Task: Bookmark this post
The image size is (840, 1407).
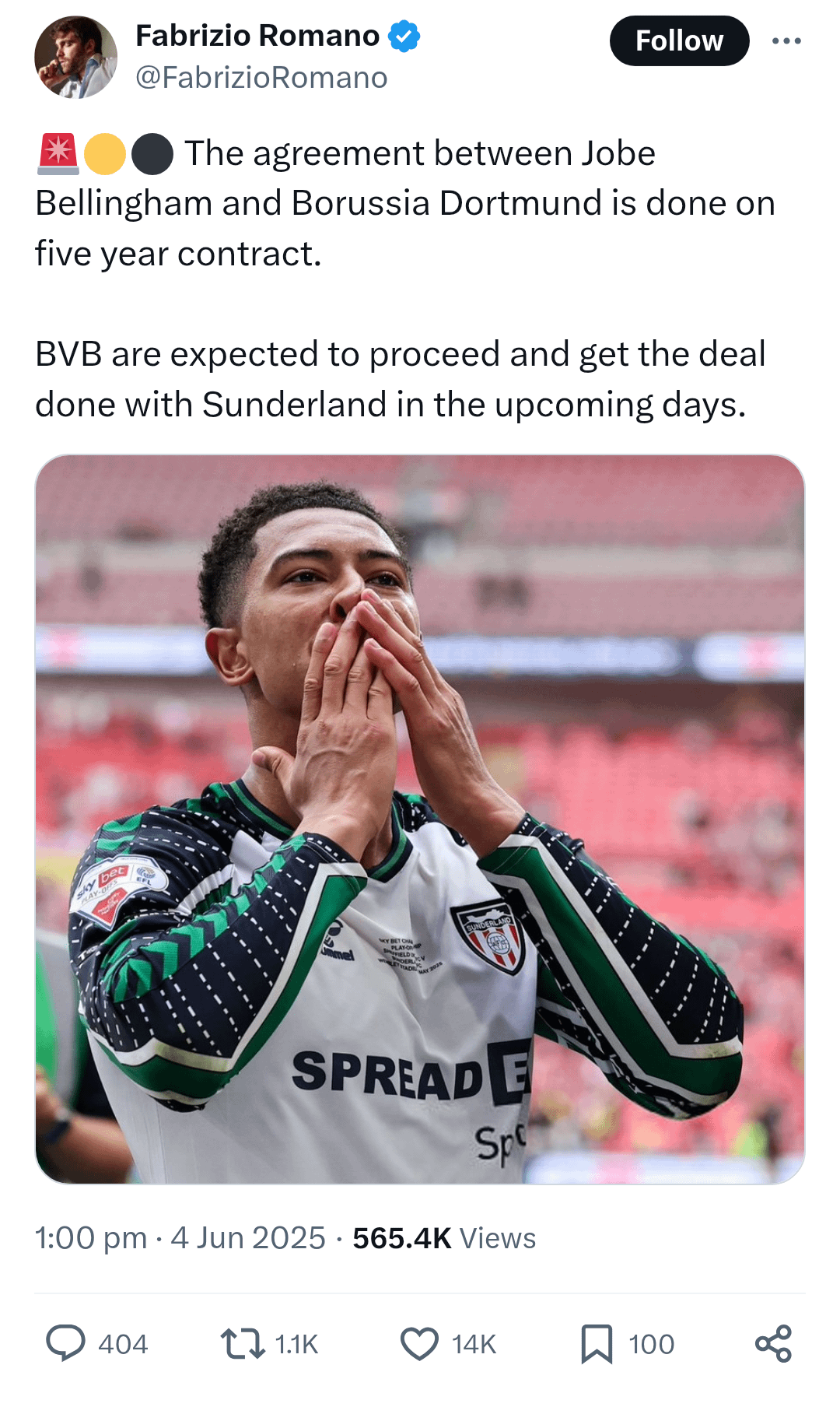Action: tap(597, 1343)
